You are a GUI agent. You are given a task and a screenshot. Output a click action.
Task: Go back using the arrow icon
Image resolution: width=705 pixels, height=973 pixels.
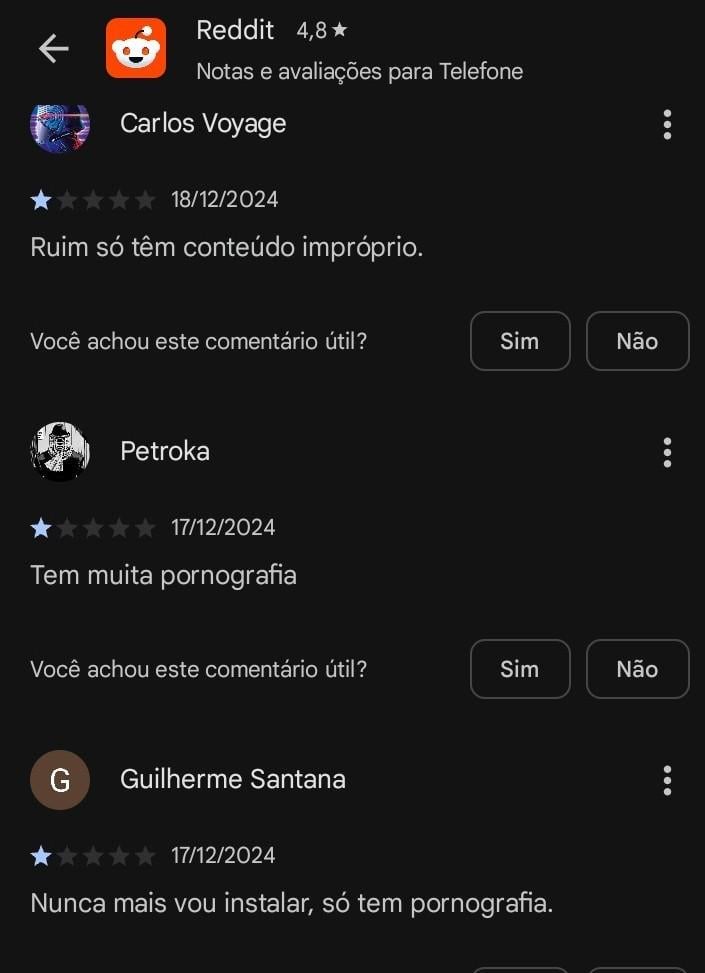pyautogui.click(x=53, y=48)
